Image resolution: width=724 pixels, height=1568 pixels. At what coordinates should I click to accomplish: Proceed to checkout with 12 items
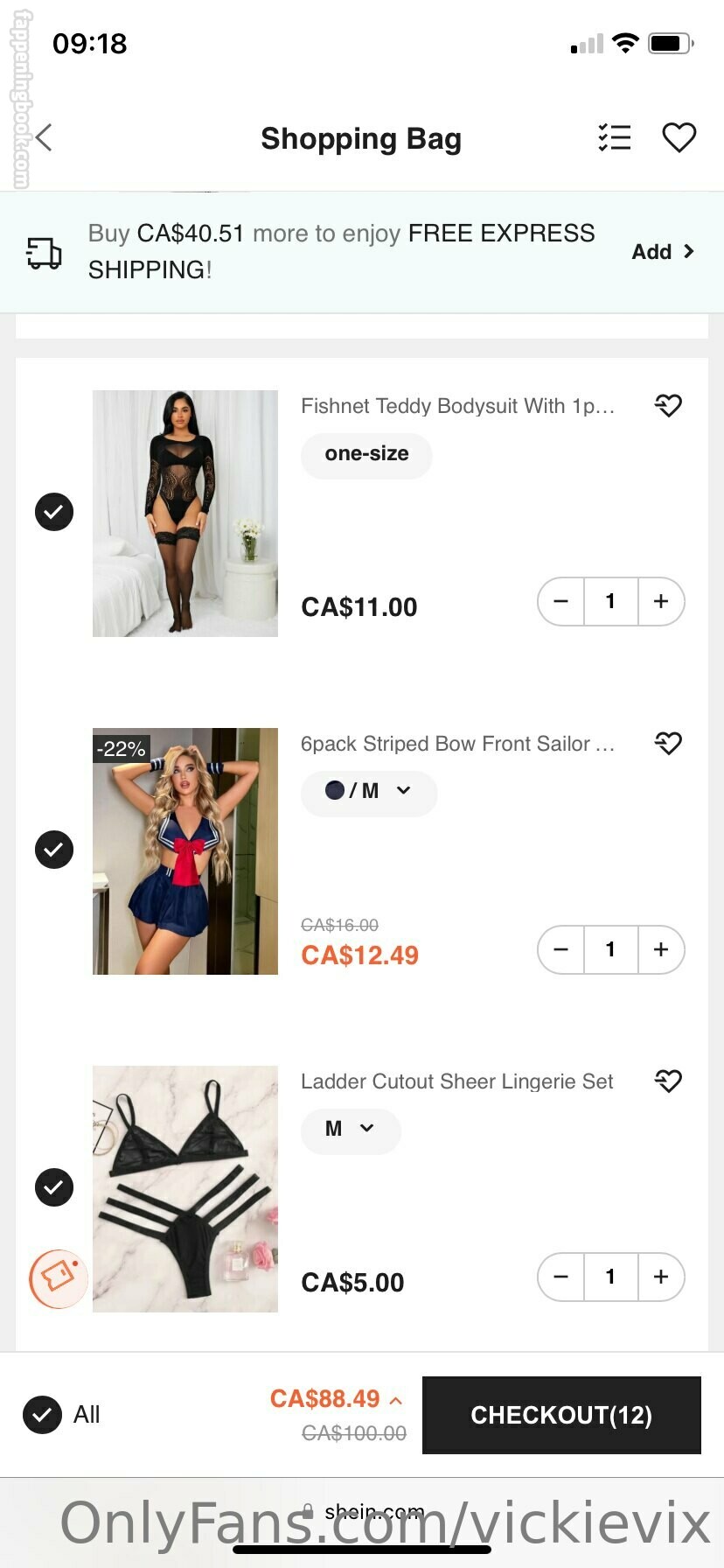pyautogui.click(x=561, y=1415)
